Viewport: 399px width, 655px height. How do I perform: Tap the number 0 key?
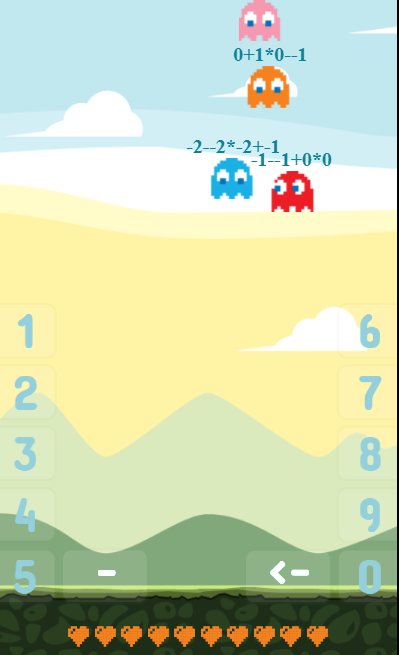(369, 576)
